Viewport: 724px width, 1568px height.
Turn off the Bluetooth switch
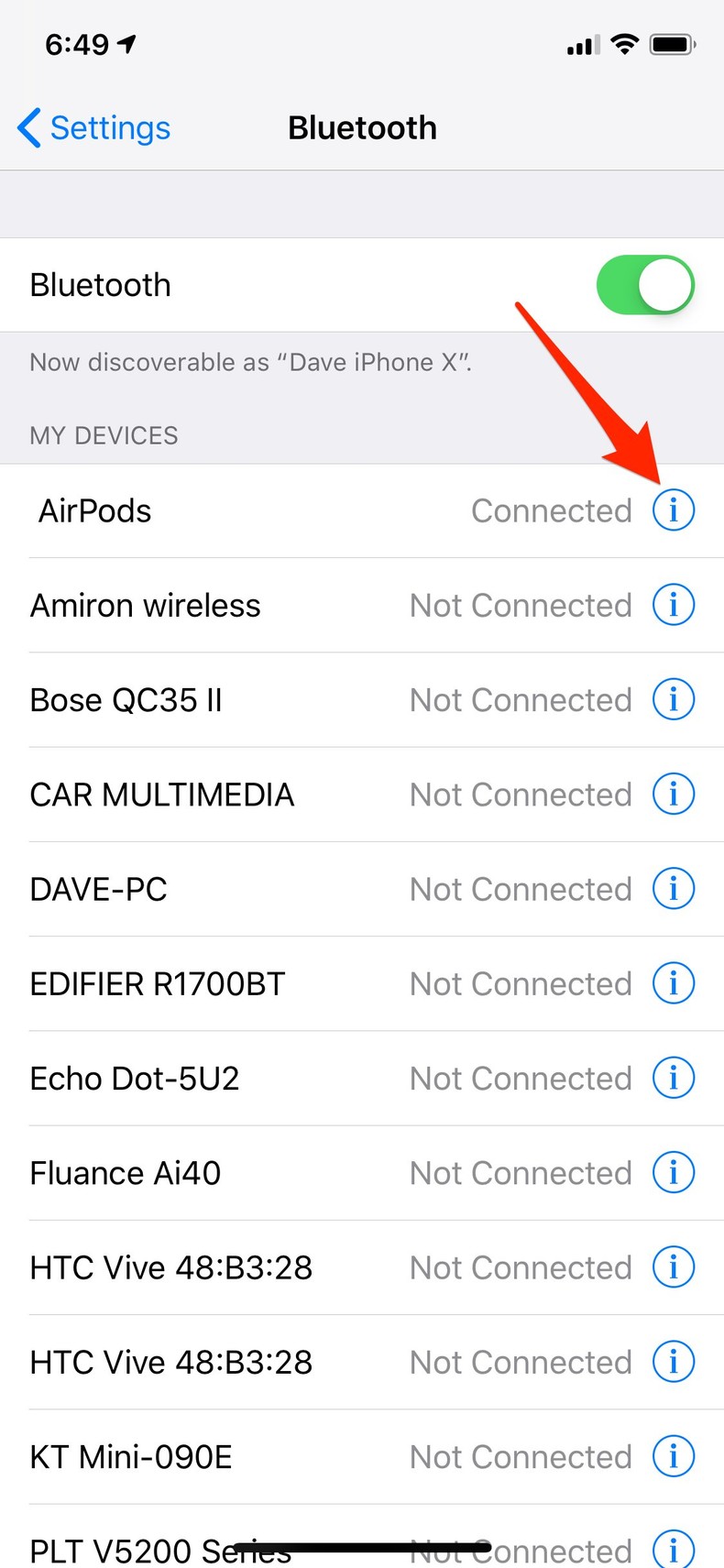click(644, 285)
